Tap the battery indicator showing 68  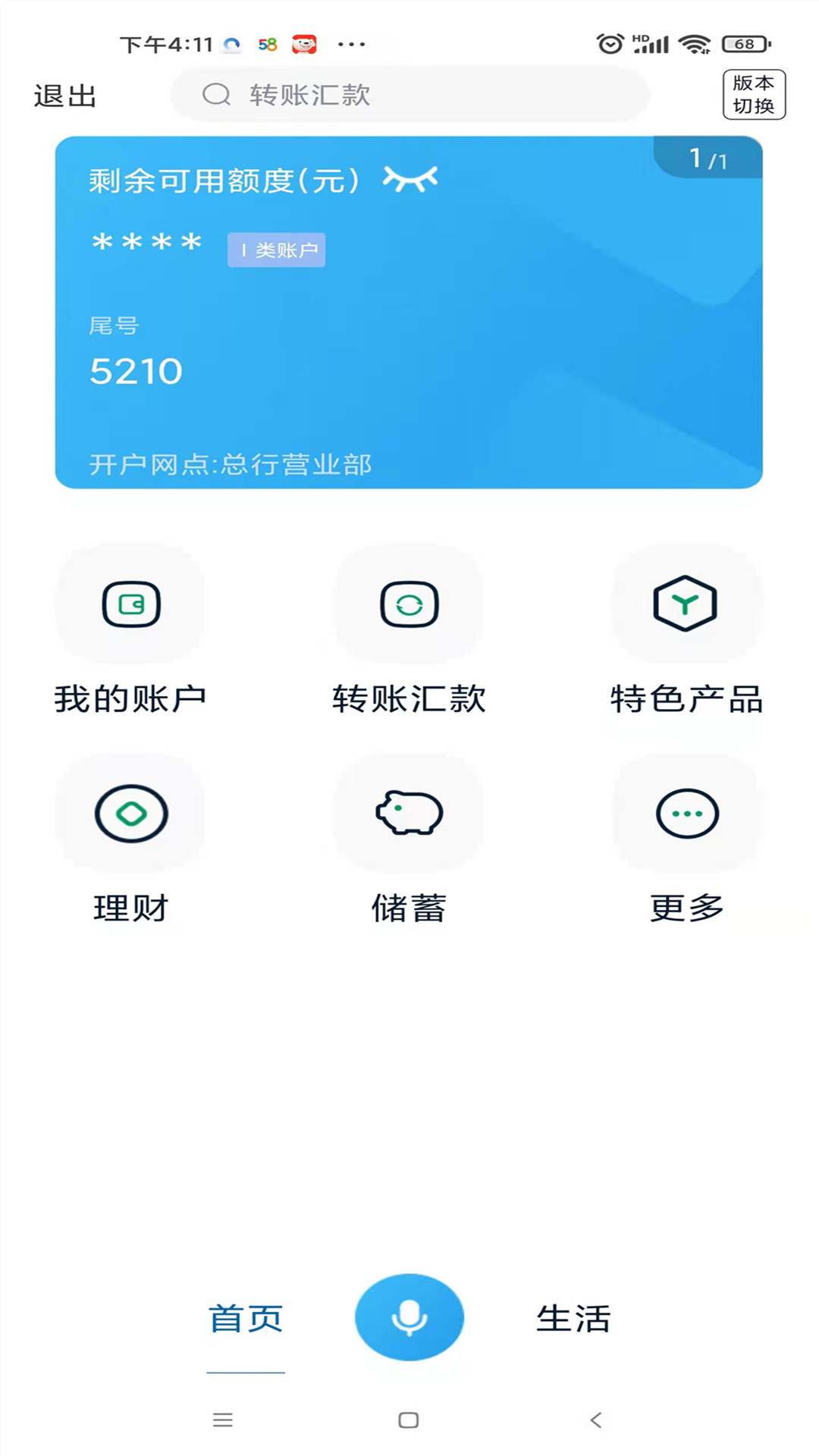[x=746, y=43]
